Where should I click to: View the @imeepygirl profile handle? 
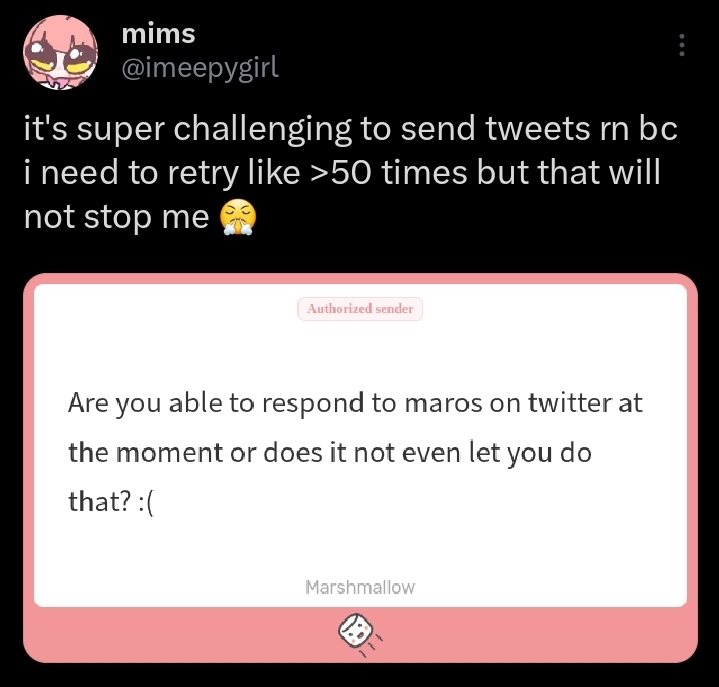click(x=199, y=68)
